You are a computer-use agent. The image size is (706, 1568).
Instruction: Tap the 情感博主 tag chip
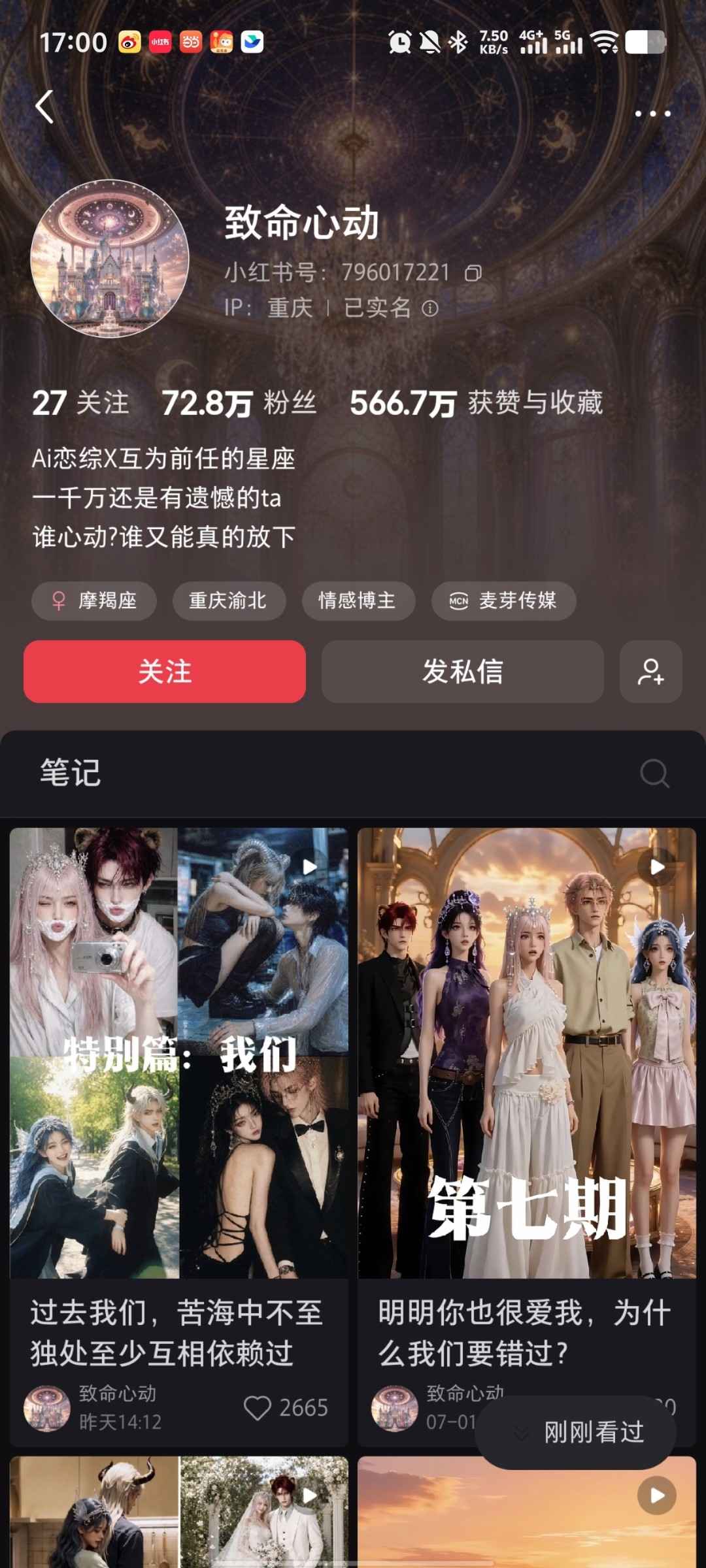click(x=358, y=600)
